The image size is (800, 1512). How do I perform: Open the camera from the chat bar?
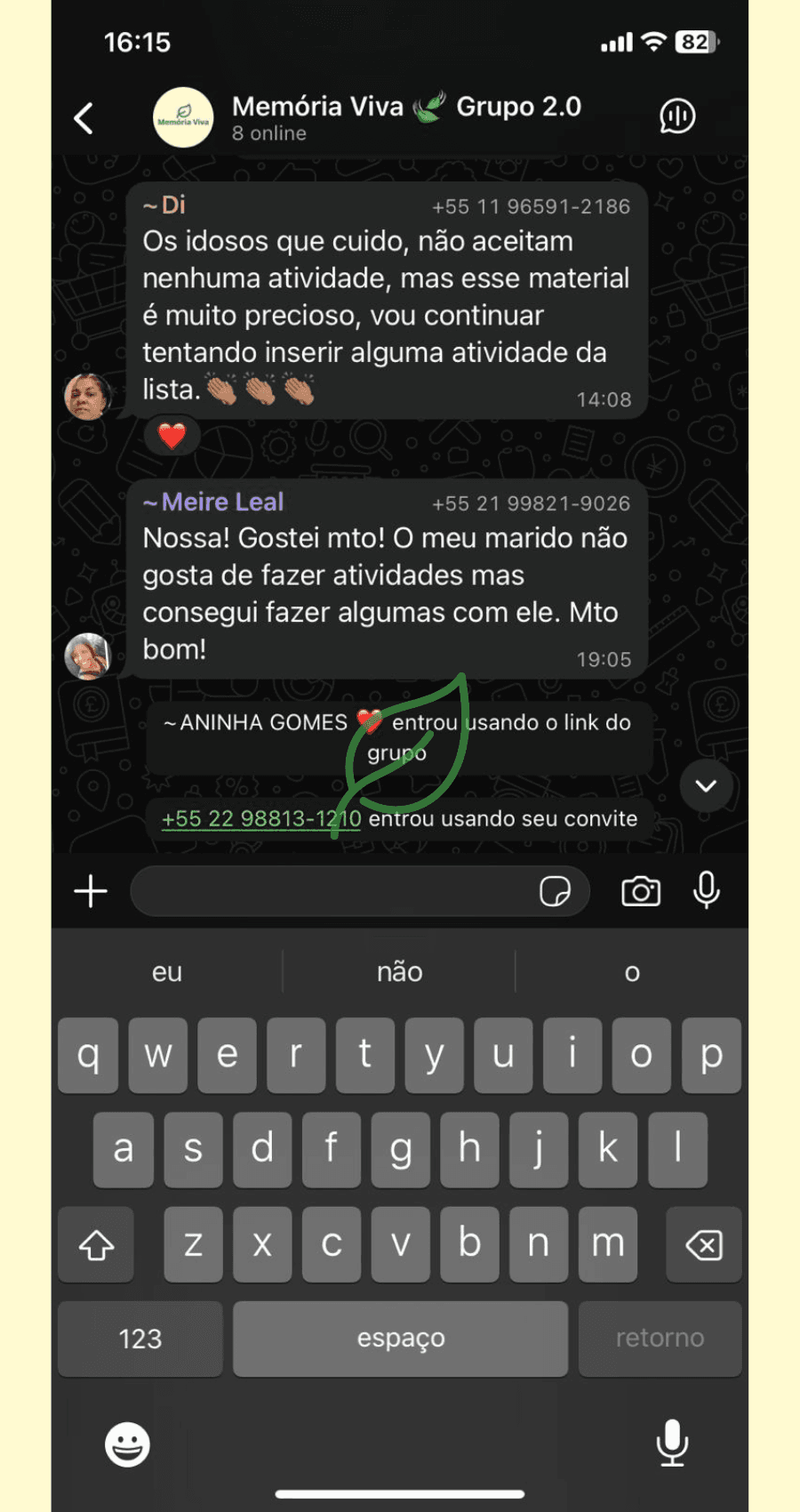[x=641, y=891]
